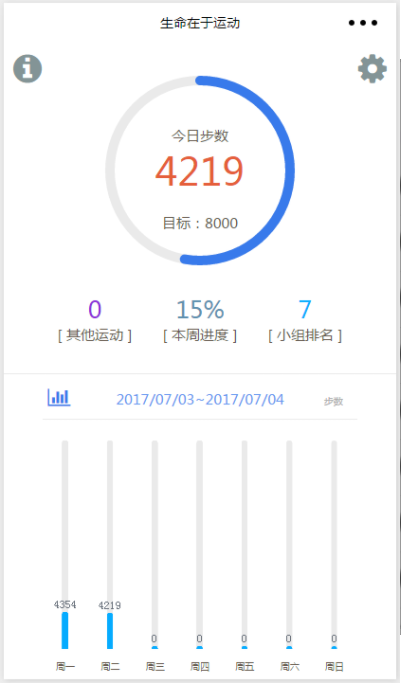Viewport: 401px width, 683px height.
Task: Tap the 其他运动 stat
Action: coord(95,321)
